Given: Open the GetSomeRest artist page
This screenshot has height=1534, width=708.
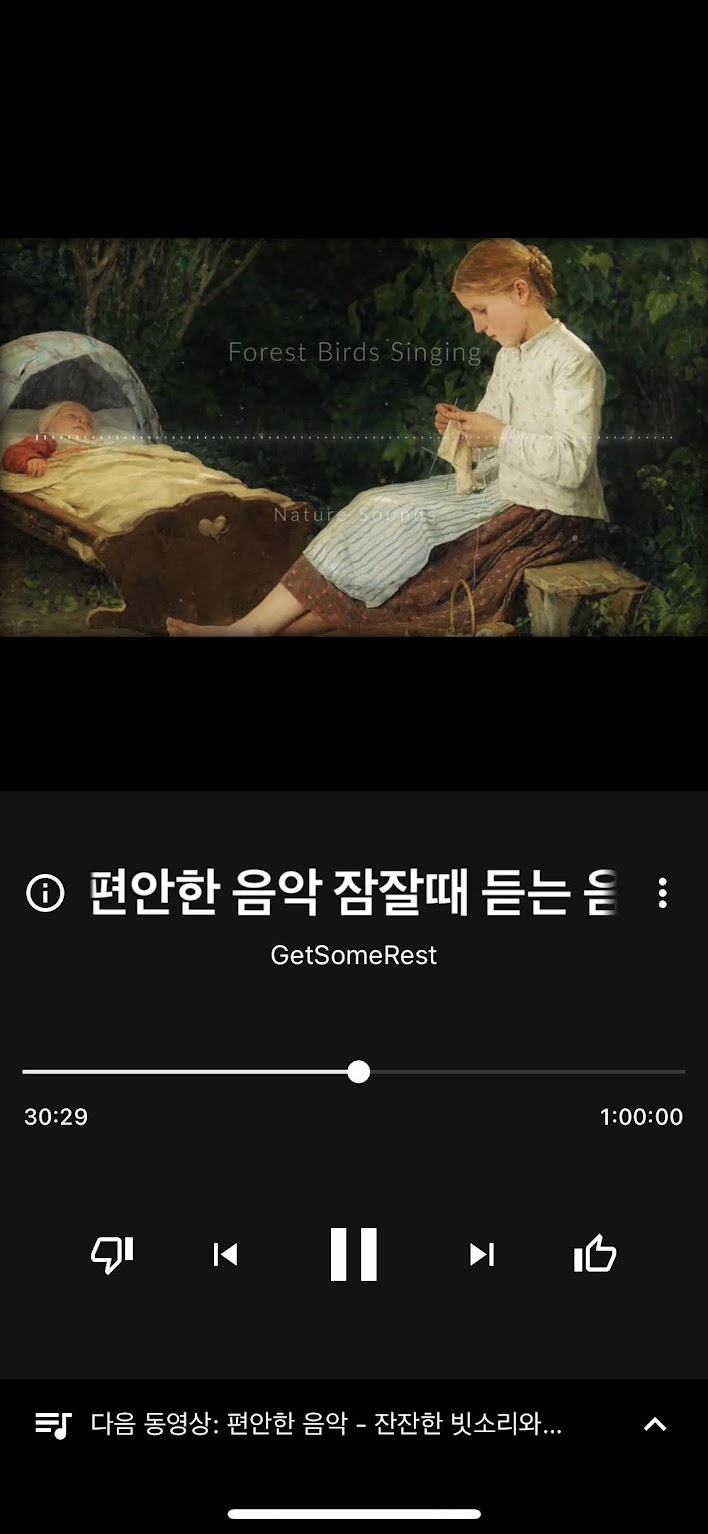Looking at the screenshot, I should pyautogui.click(x=354, y=955).
